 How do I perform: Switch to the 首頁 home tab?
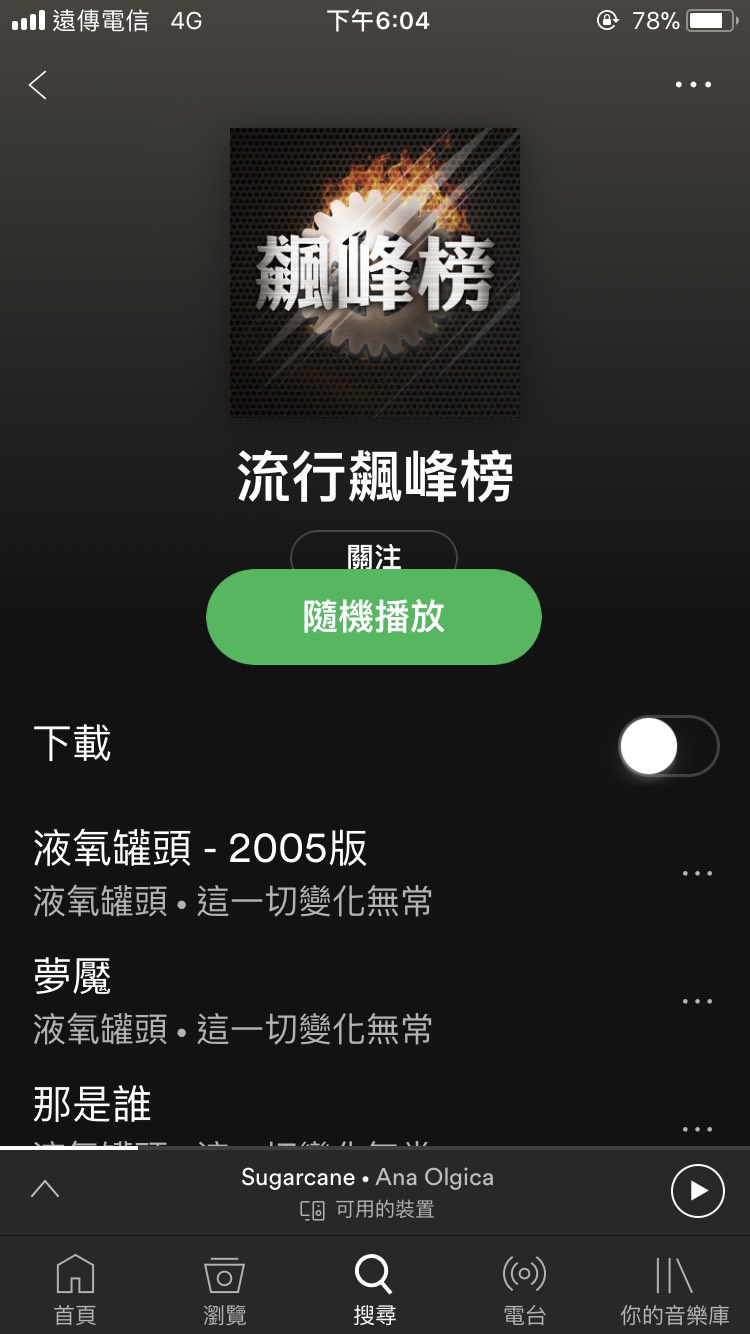[x=75, y=1289]
